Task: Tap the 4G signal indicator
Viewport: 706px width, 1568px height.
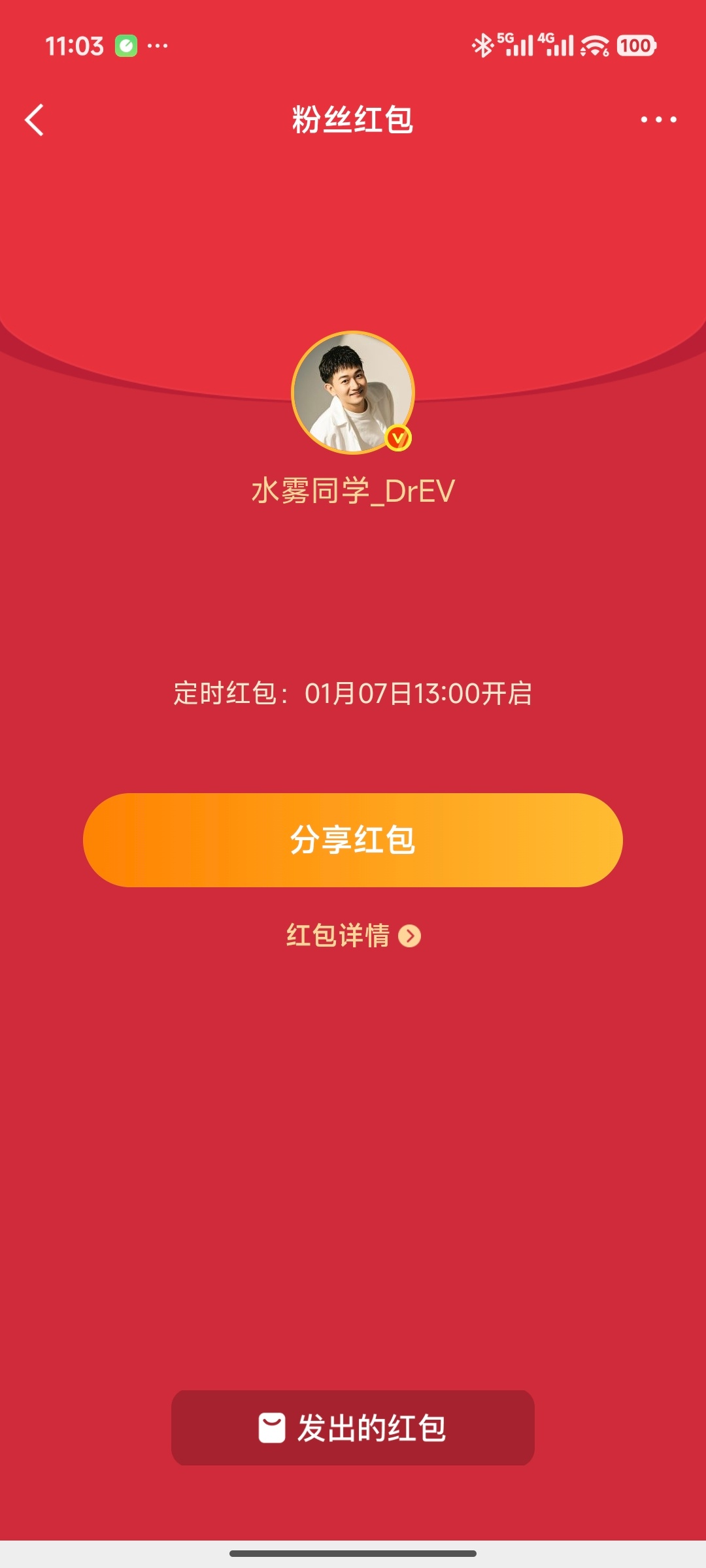Action: pos(556,44)
